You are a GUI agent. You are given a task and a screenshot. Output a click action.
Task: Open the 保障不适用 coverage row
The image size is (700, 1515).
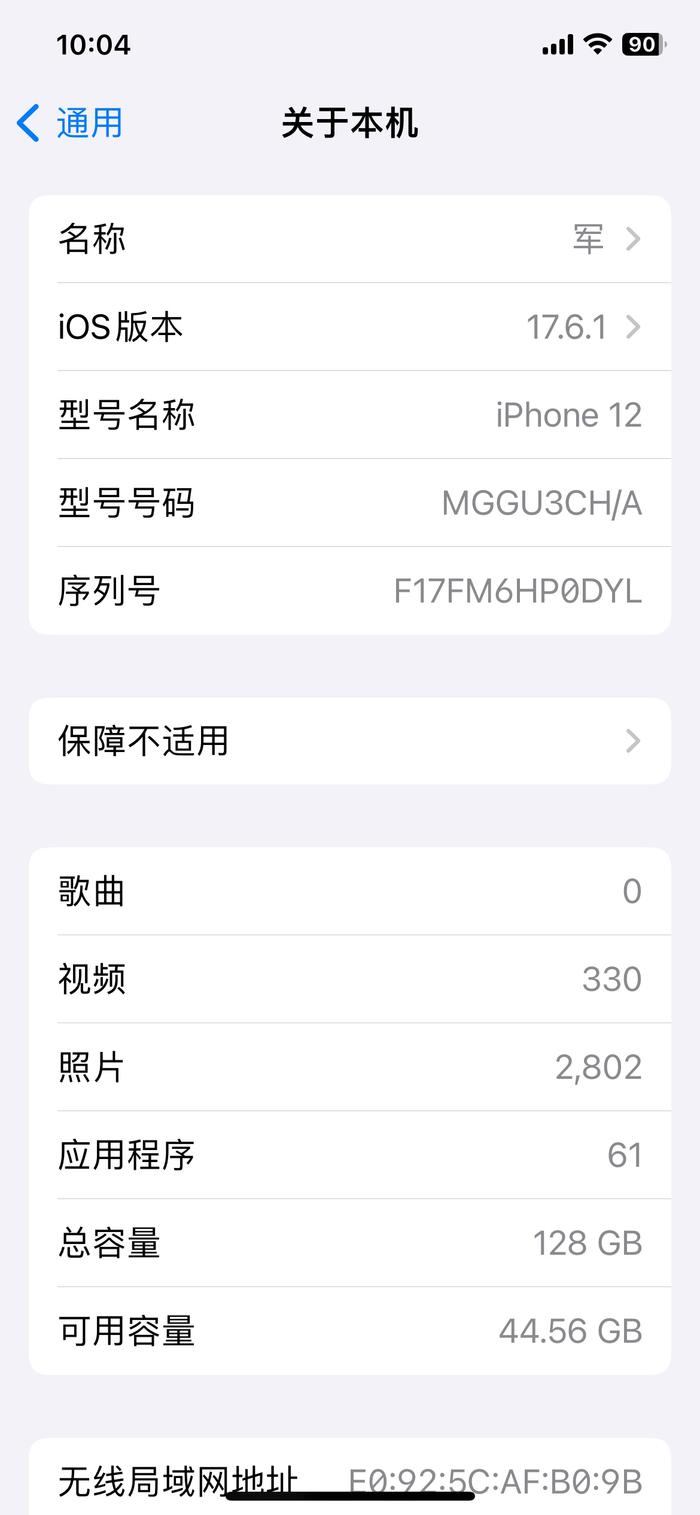(350, 741)
